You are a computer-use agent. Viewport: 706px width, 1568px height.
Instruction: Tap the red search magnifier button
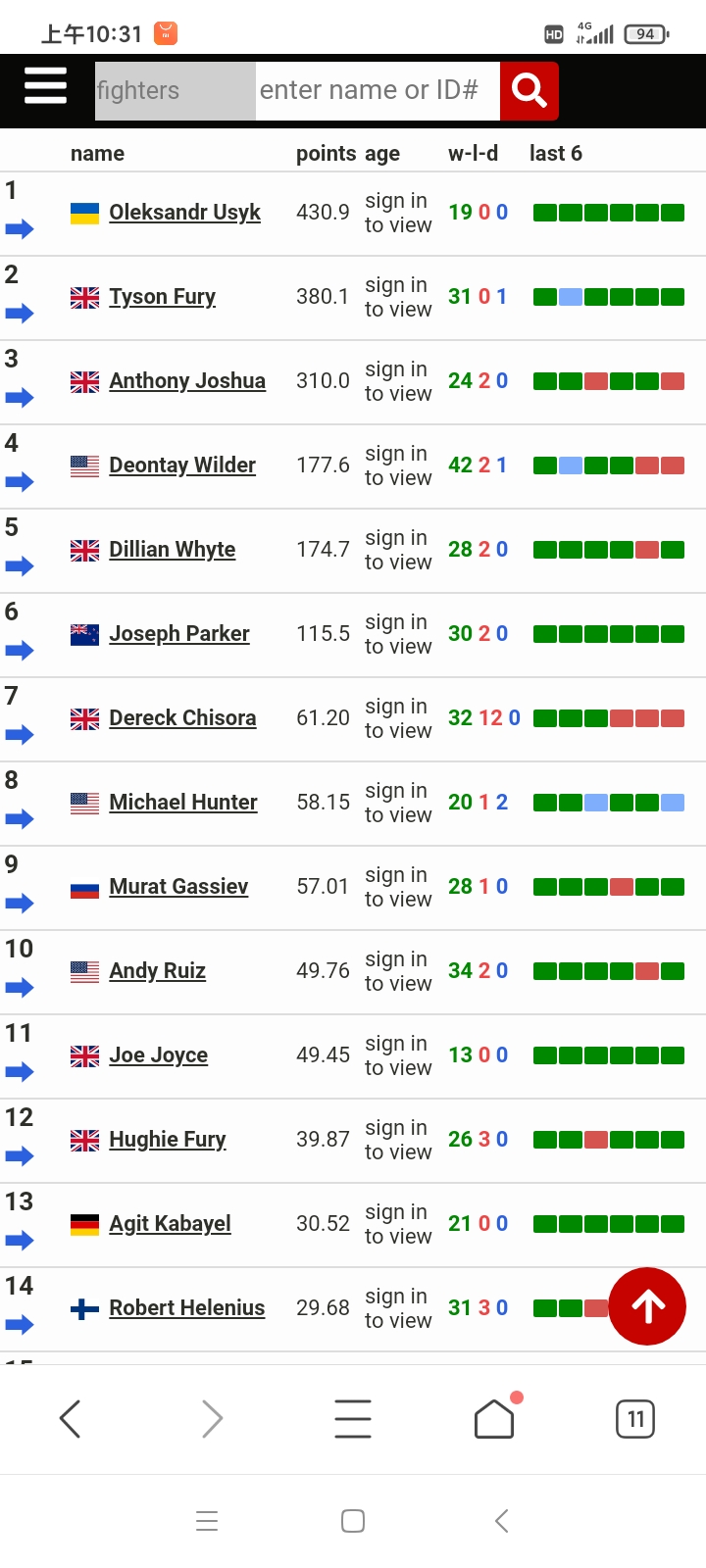click(x=529, y=91)
